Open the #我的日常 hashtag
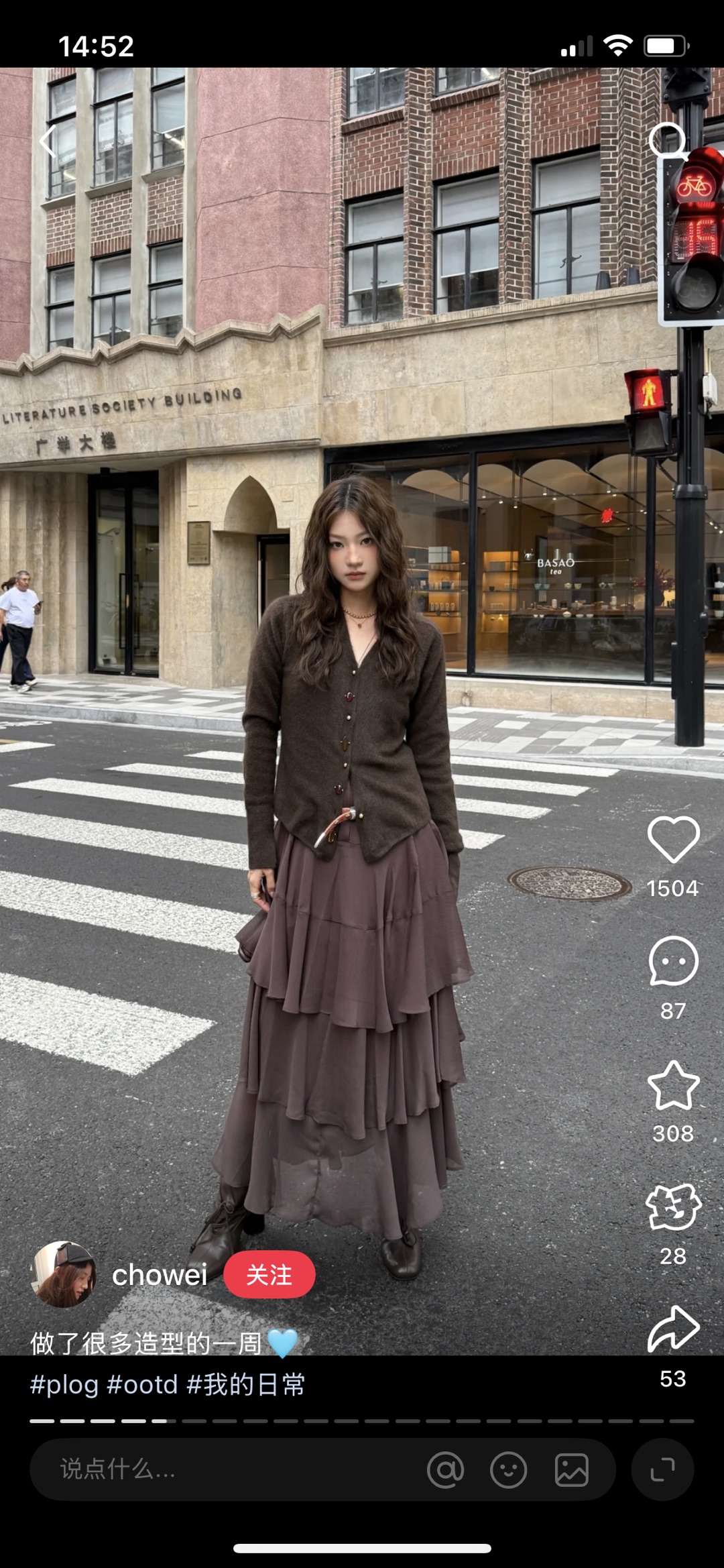Image resolution: width=724 pixels, height=1568 pixels. click(245, 1384)
